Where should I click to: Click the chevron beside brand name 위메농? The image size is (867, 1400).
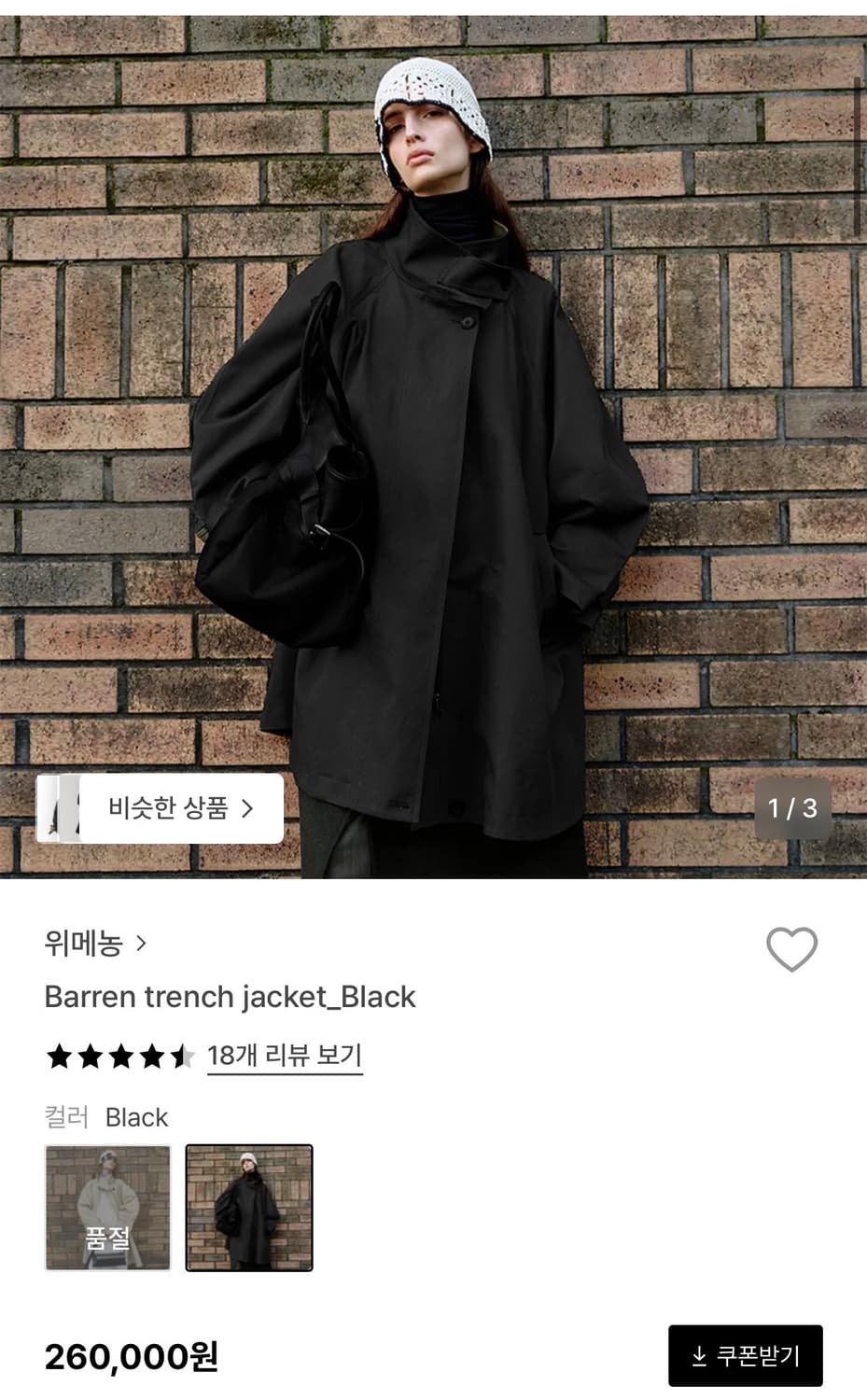pos(140,944)
